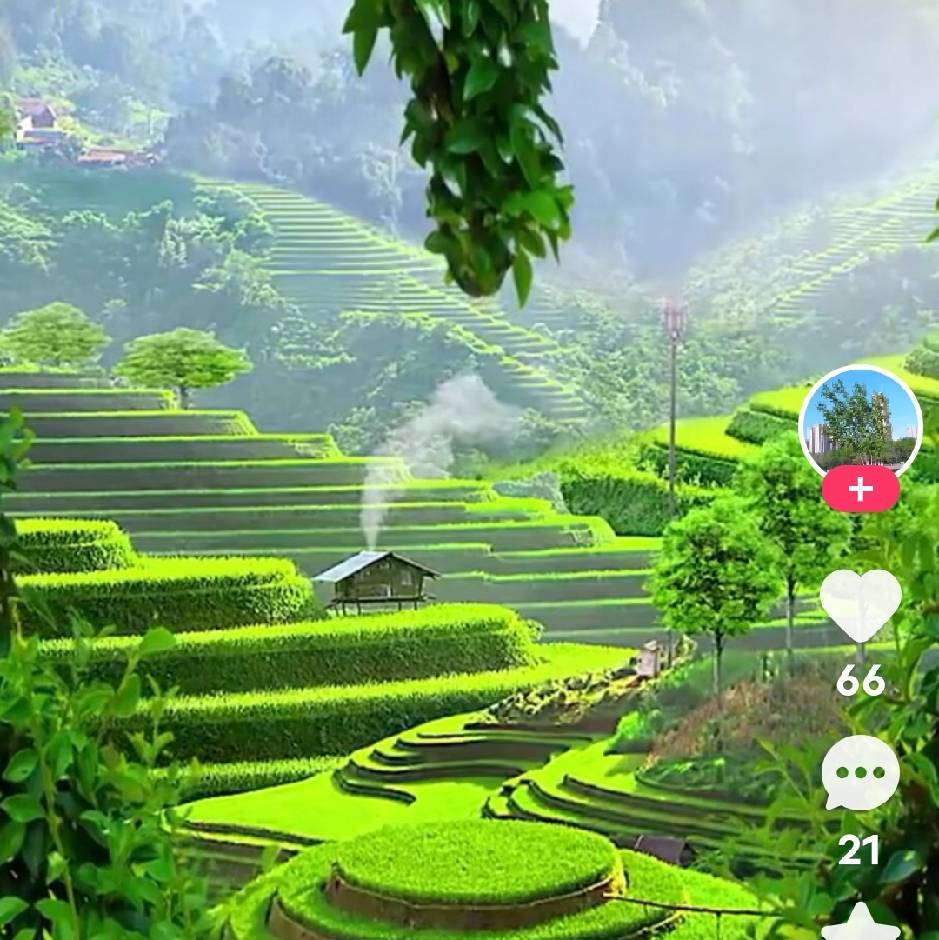939x940 pixels.
Task: Open the creator's profile avatar
Action: coord(860,420)
